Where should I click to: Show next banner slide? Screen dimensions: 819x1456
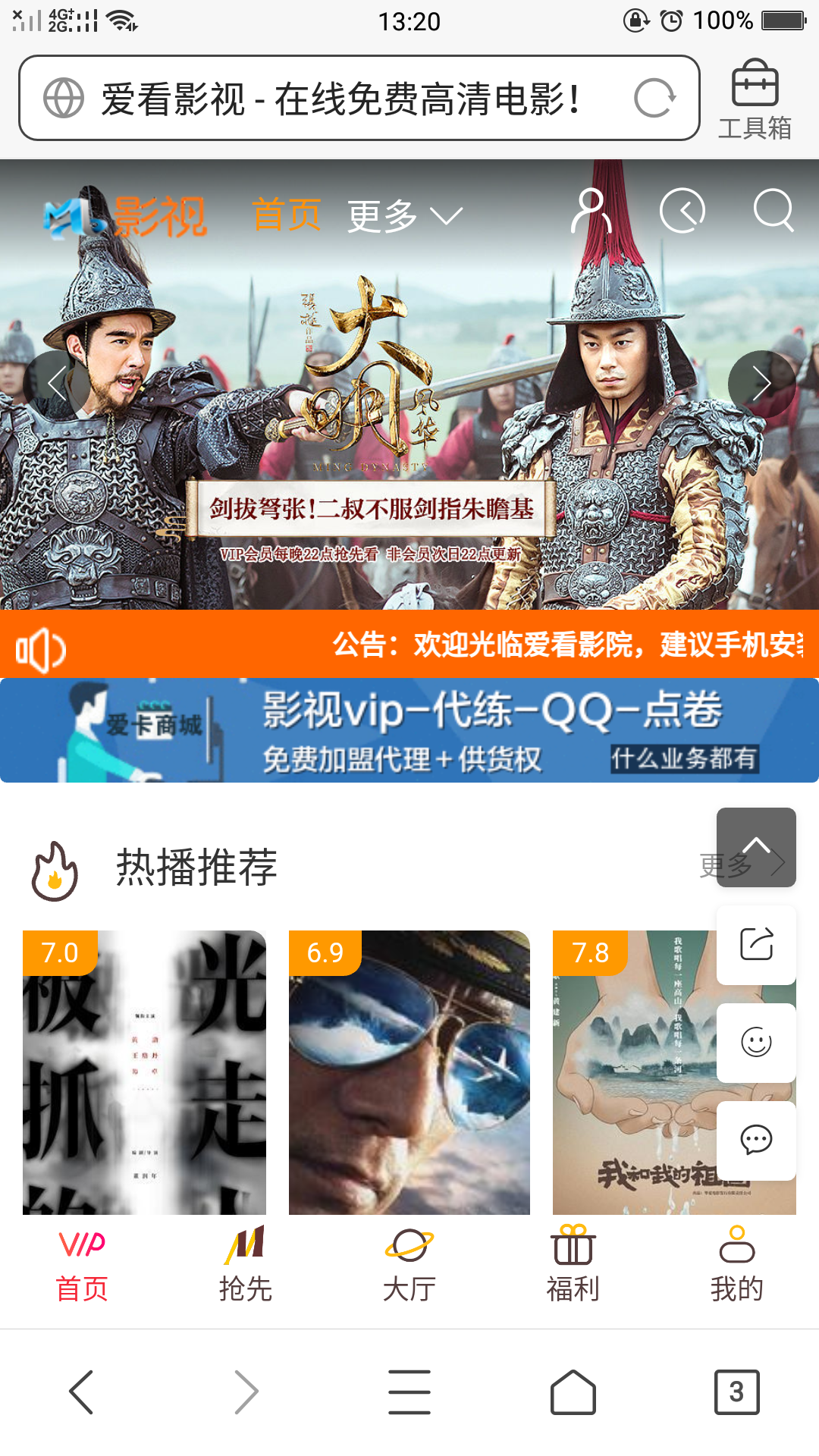pyautogui.click(x=761, y=384)
